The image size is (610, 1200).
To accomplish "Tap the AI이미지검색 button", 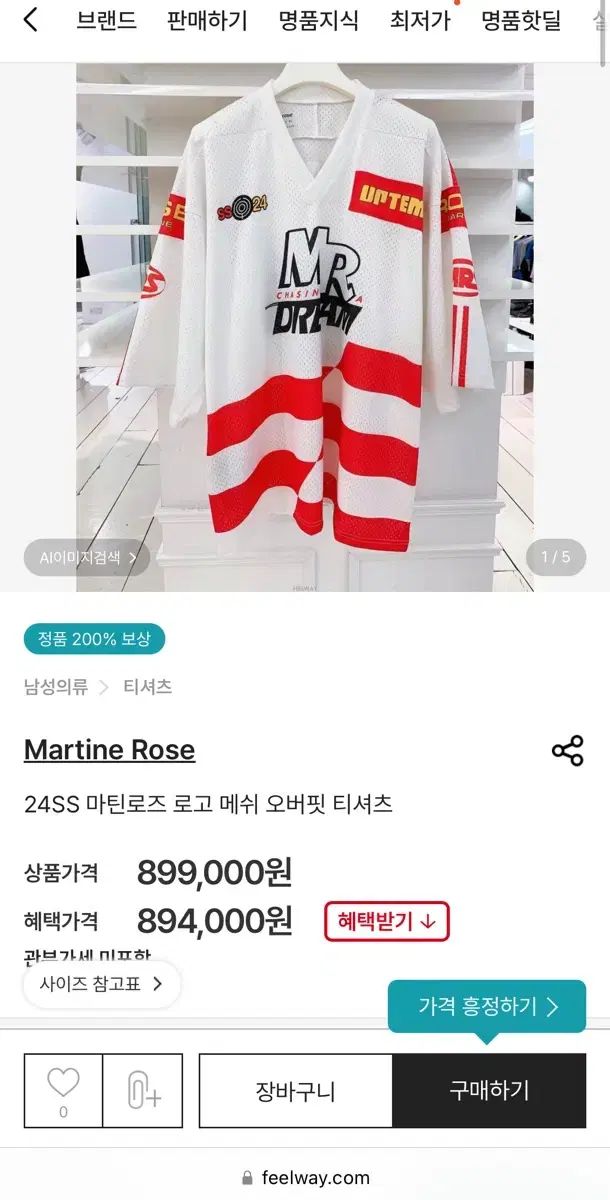I will 87,558.
